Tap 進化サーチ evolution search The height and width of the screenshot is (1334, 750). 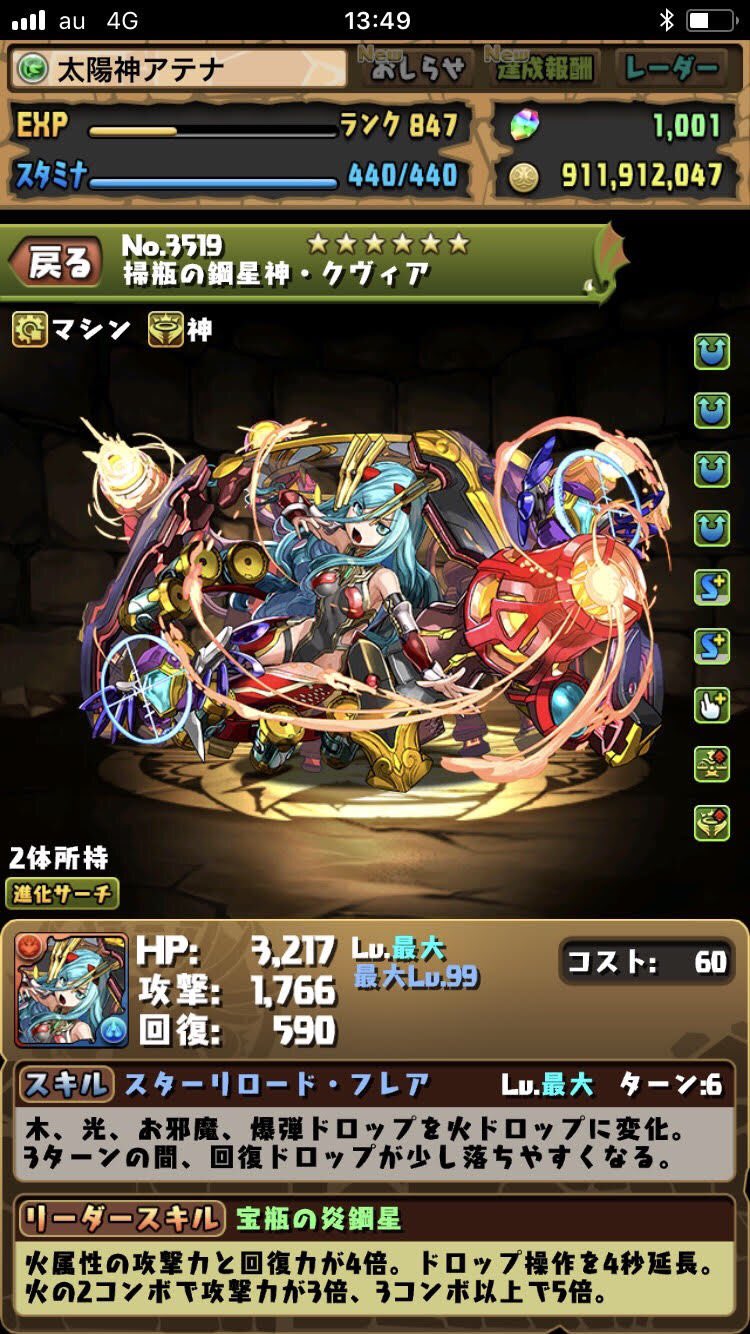(62, 893)
